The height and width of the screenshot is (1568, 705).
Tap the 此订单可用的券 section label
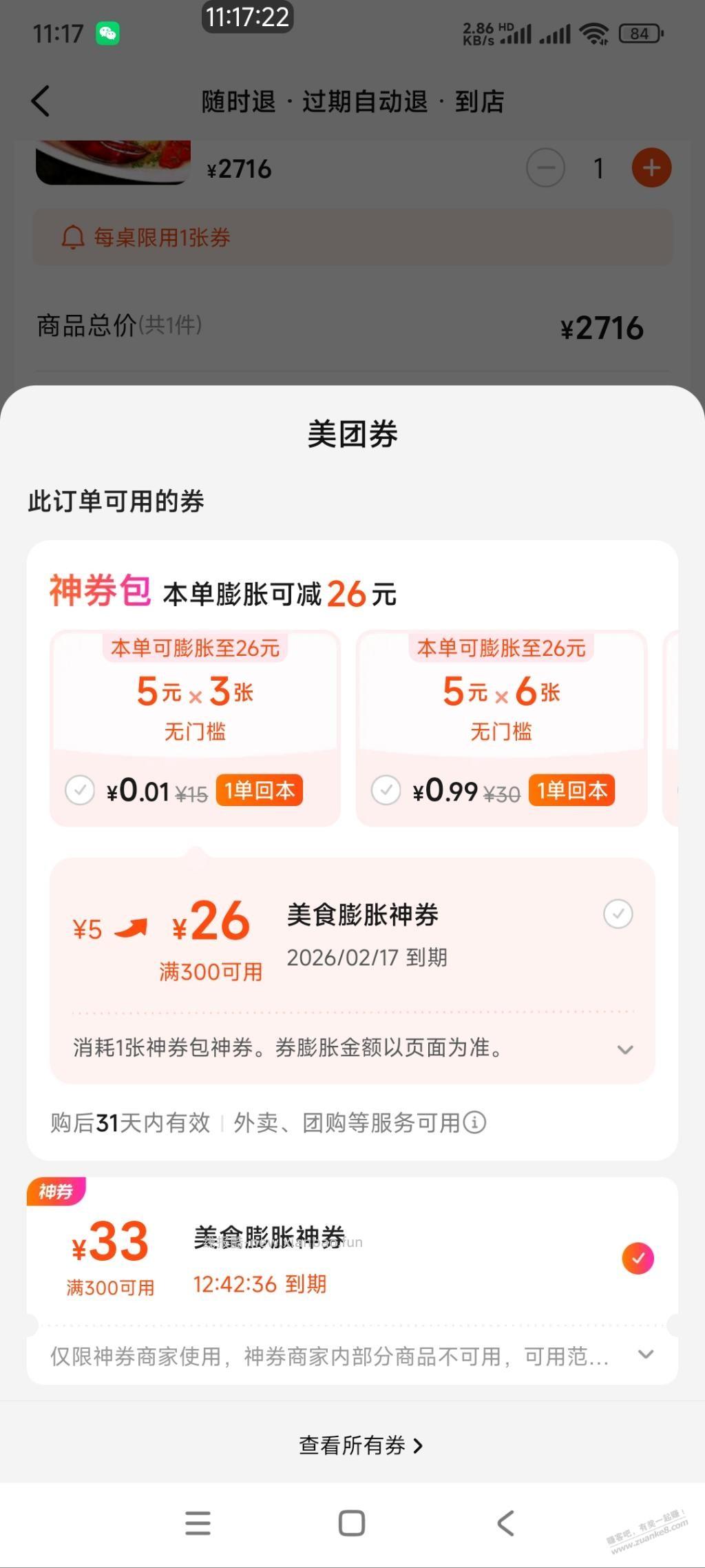tap(116, 502)
